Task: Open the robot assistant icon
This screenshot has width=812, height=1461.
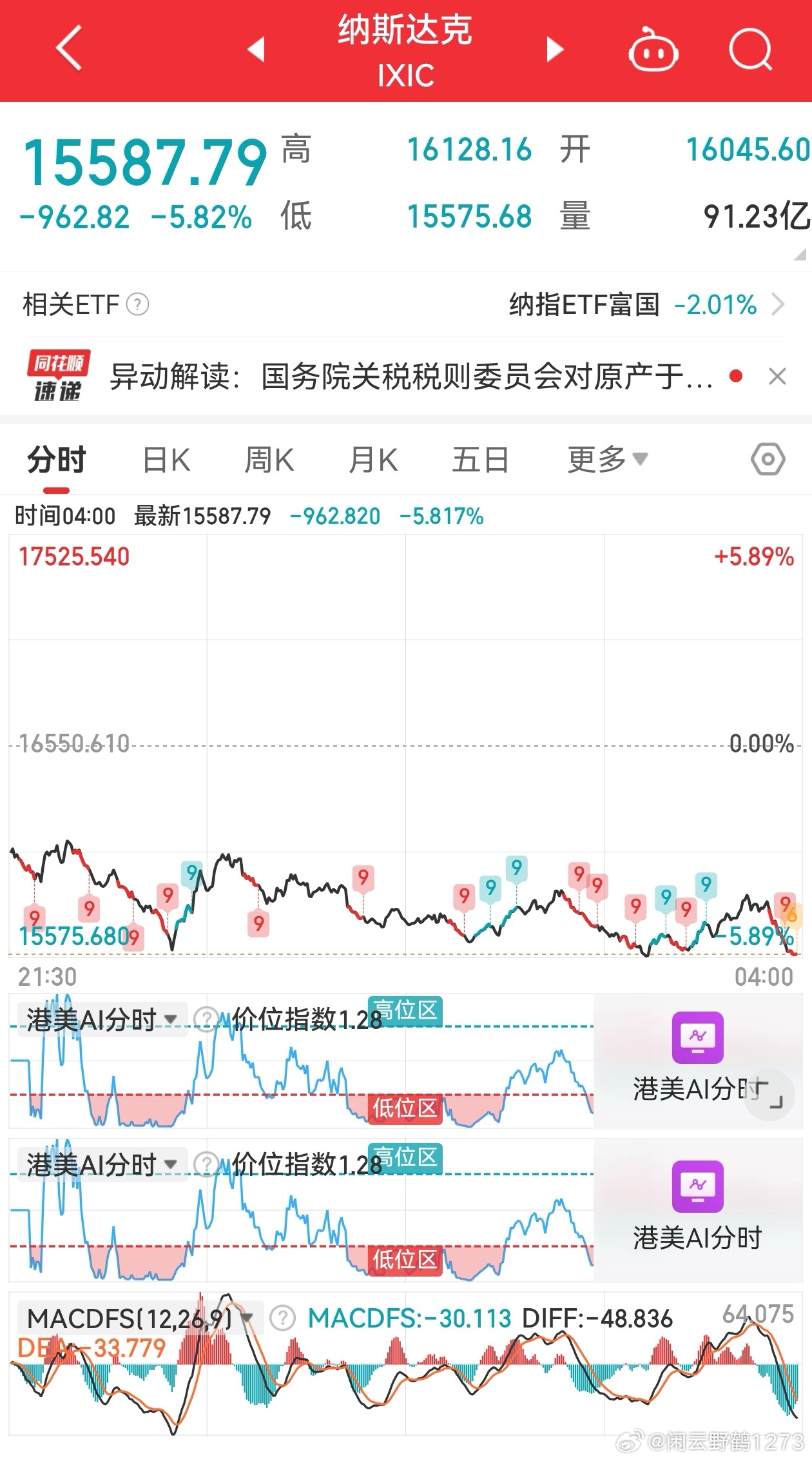Action: click(x=653, y=50)
